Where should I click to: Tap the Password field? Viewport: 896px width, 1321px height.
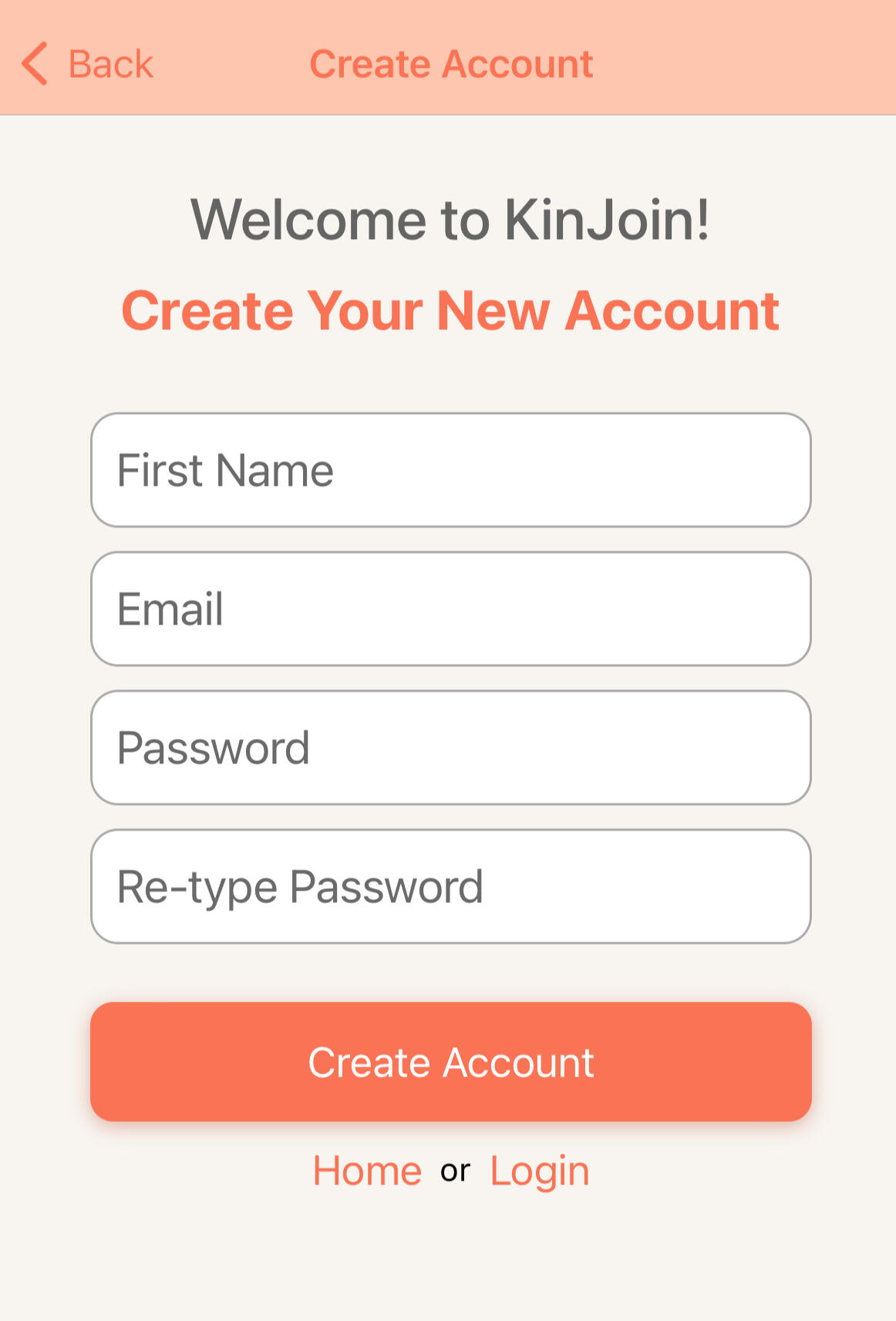[x=450, y=748]
